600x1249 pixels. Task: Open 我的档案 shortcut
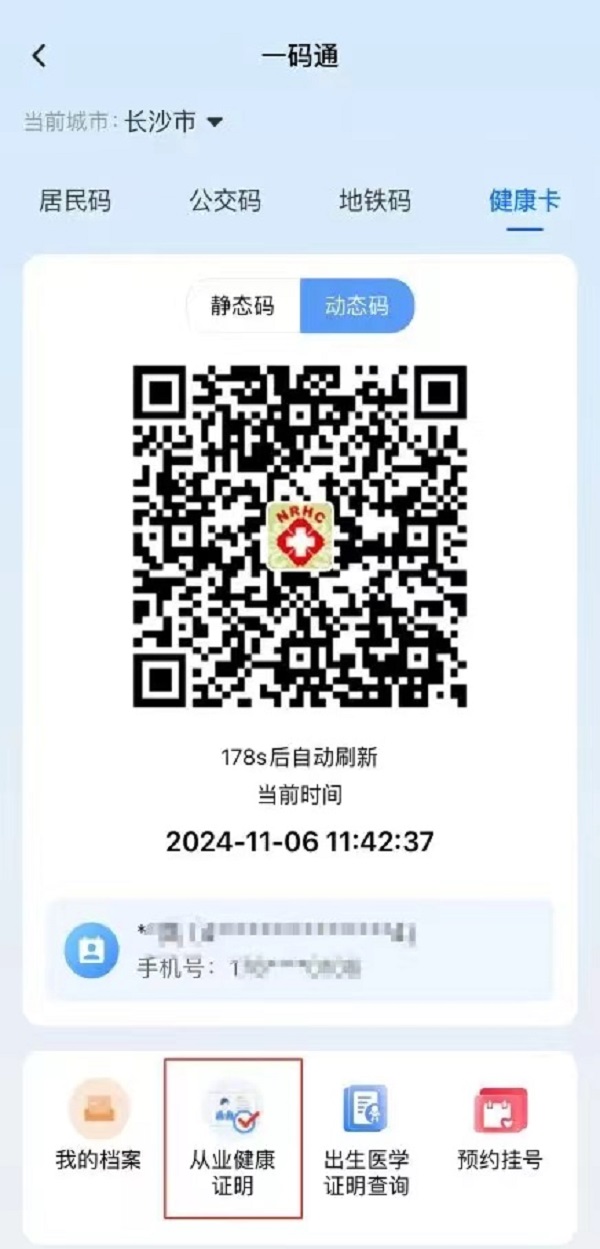coord(98,1128)
